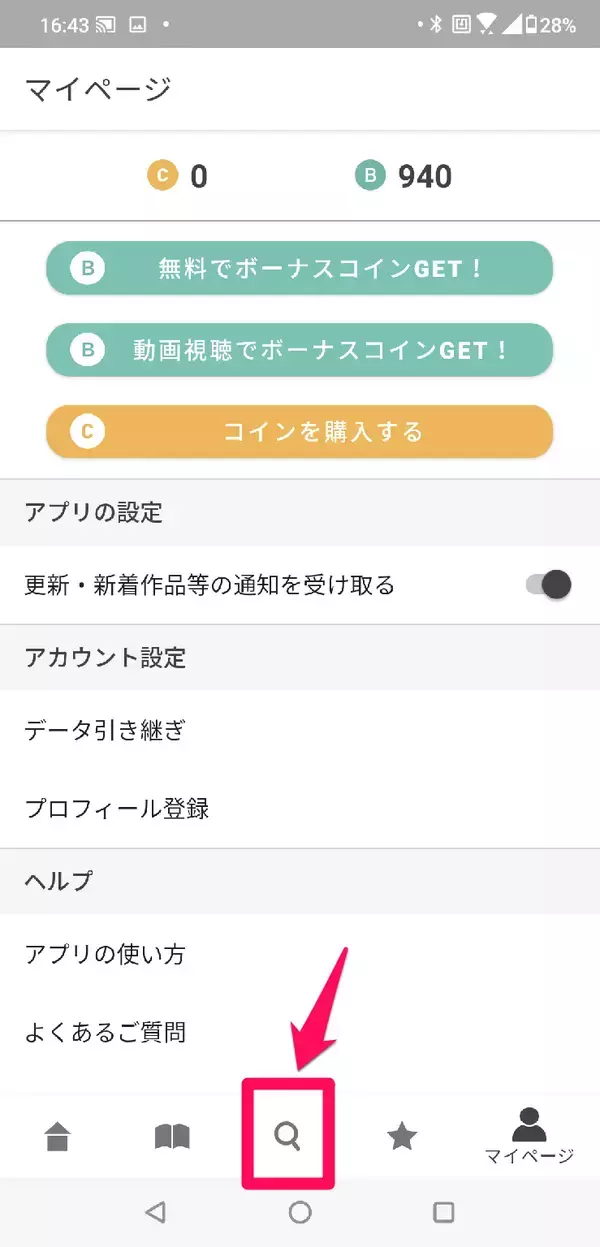
Task: Switch to the book library tab
Action: coord(172,1136)
